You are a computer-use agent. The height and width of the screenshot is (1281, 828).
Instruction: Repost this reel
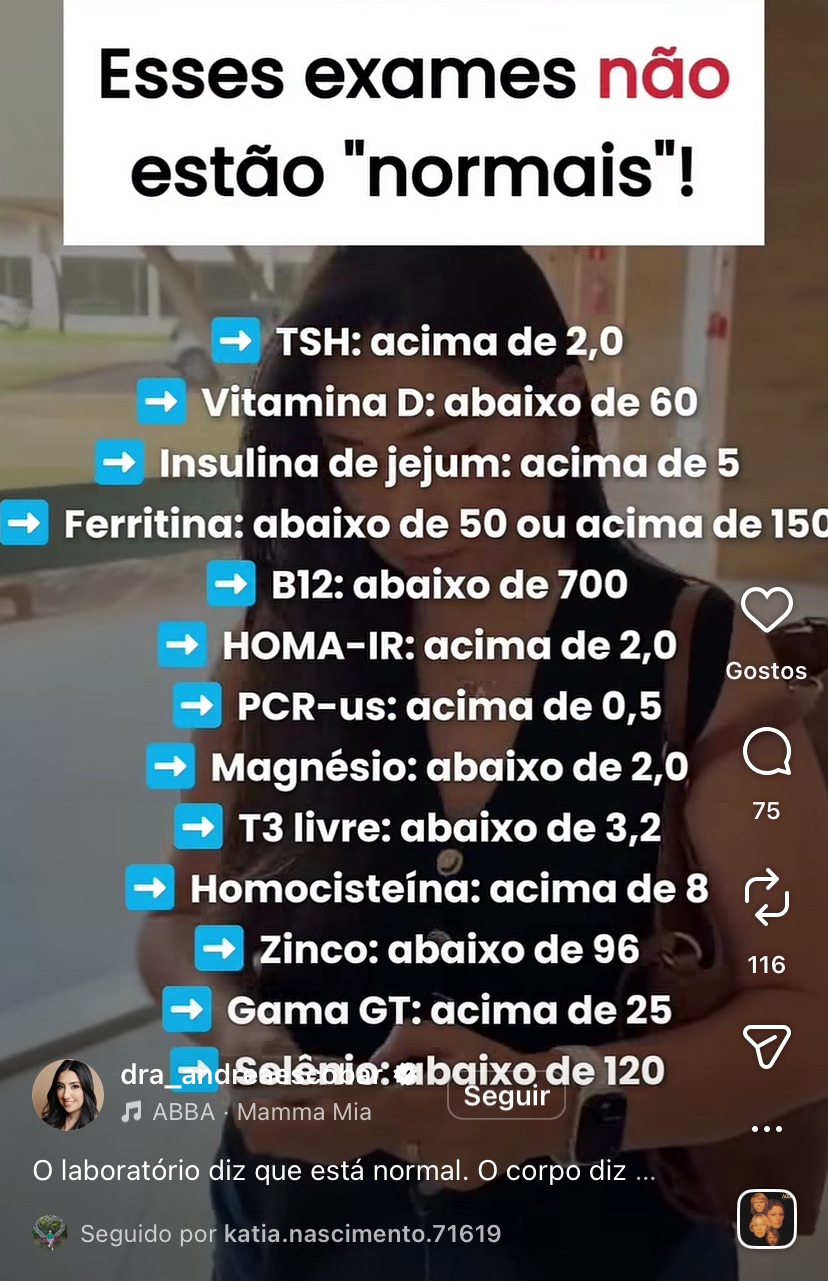click(766, 896)
